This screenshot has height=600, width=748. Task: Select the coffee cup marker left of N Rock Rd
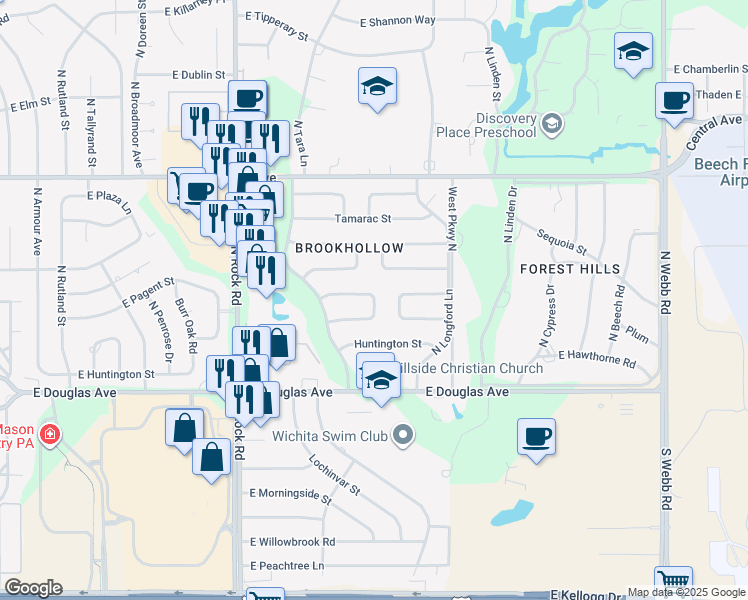point(198,195)
